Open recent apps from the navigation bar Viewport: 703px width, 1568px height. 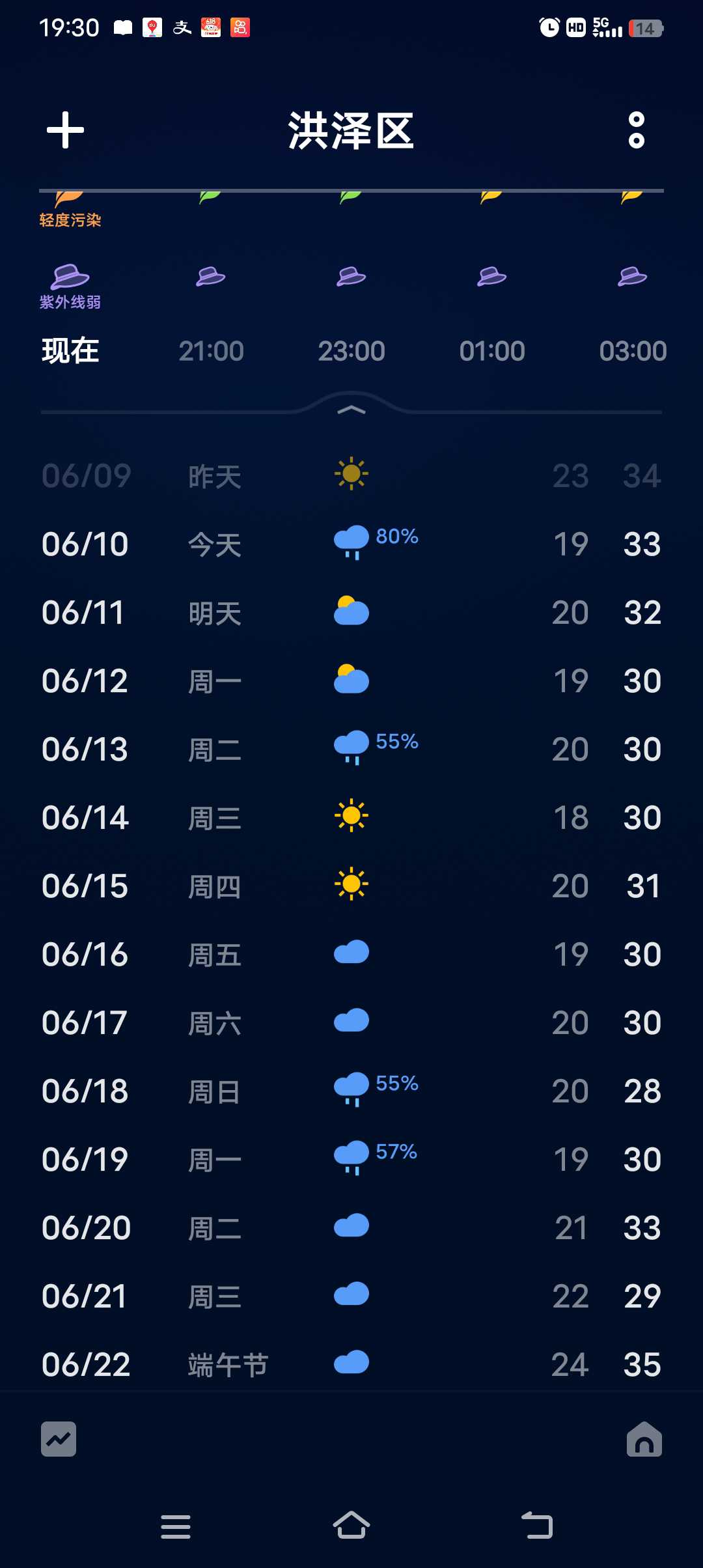[x=176, y=1526]
